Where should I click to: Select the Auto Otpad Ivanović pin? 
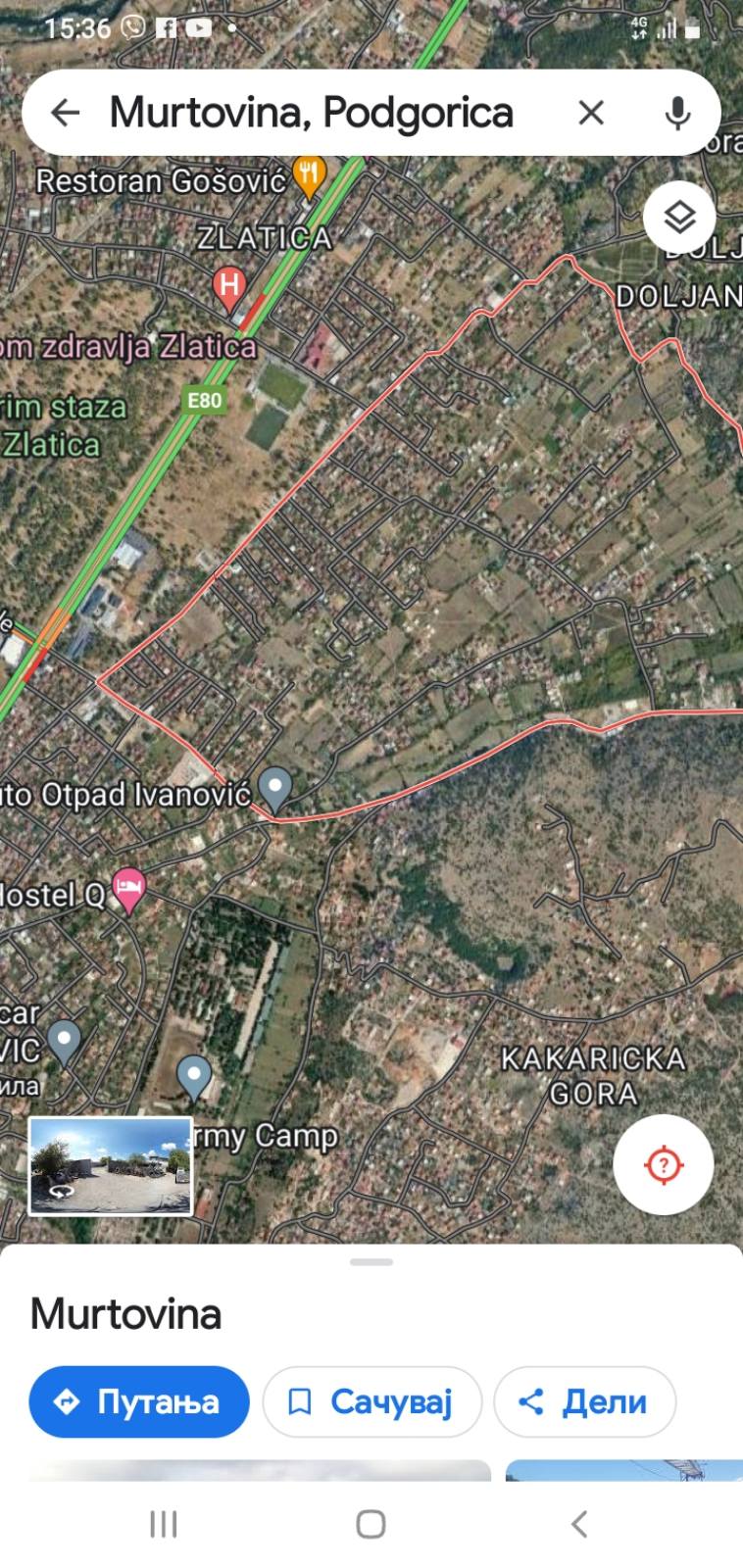coord(274,786)
